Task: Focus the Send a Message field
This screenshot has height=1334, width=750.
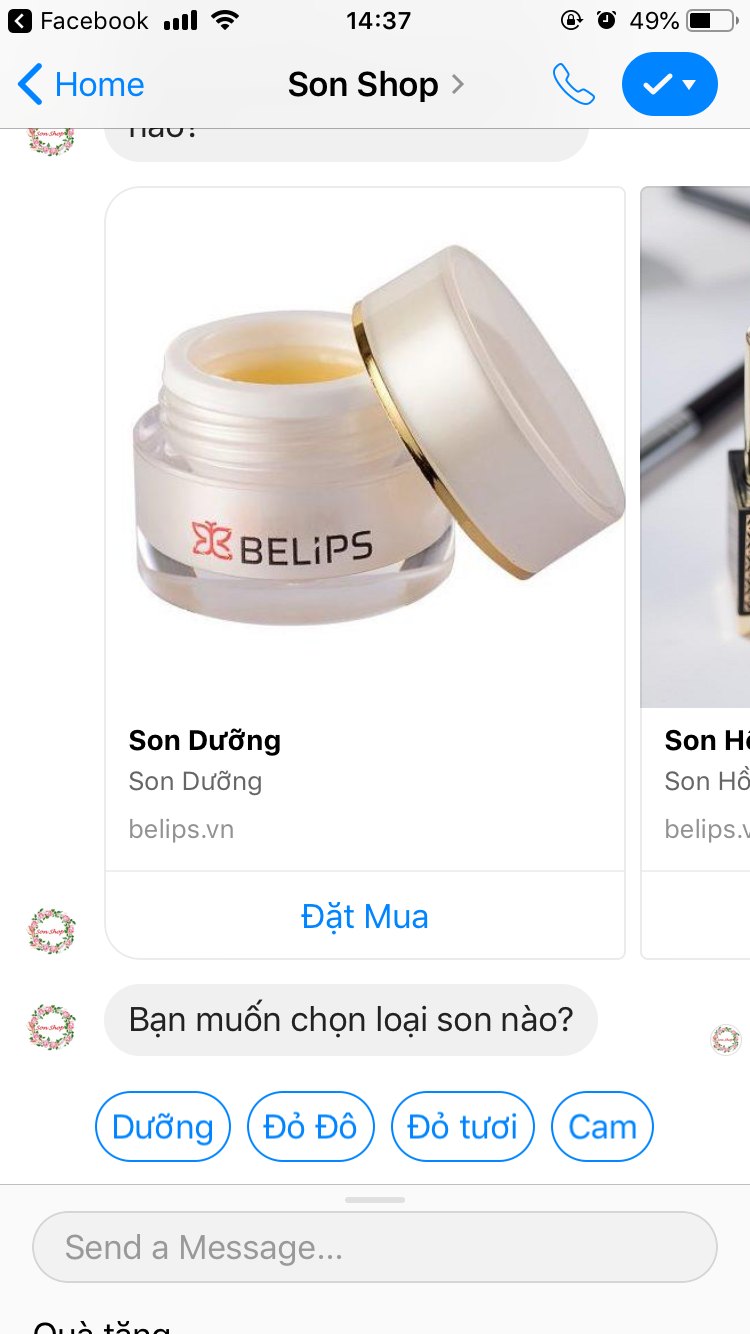Action: (375, 1247)
